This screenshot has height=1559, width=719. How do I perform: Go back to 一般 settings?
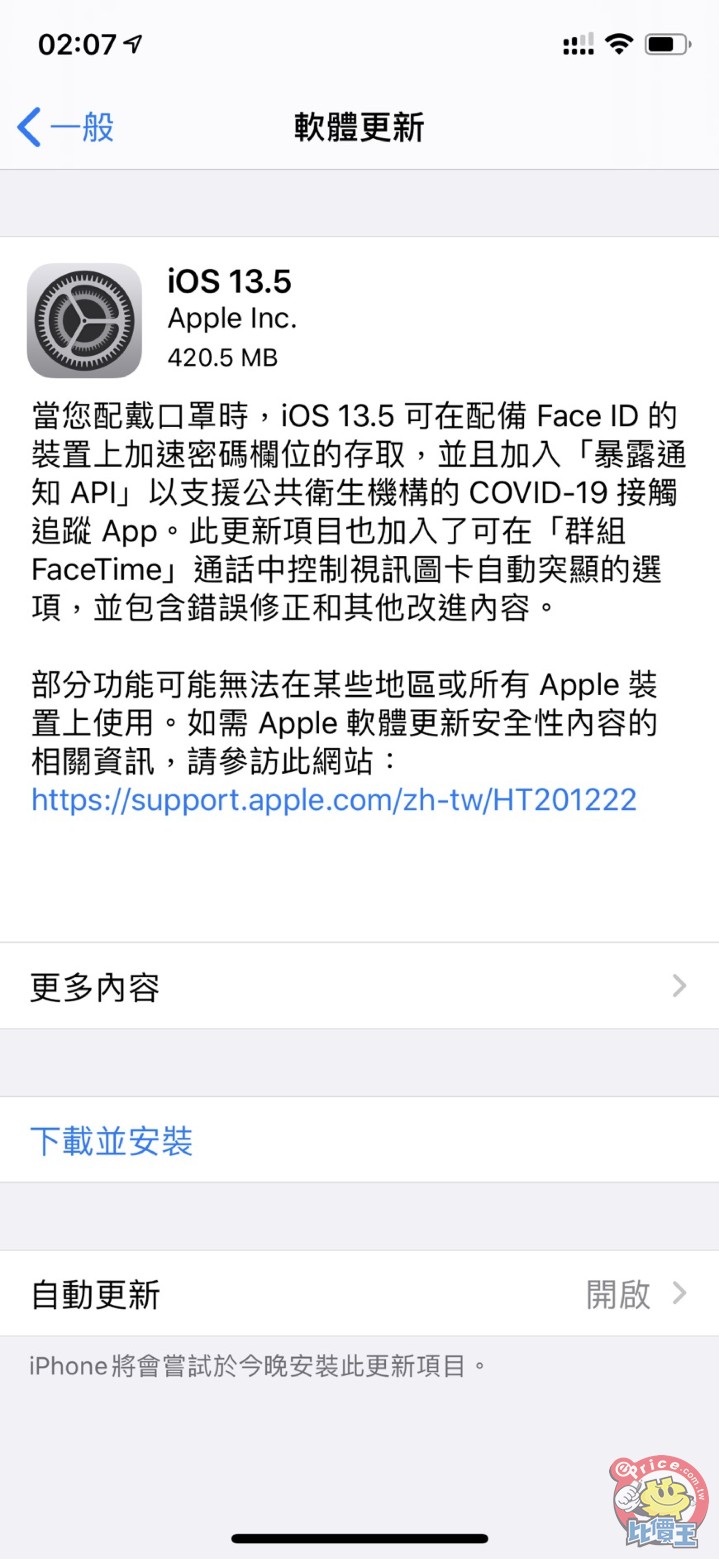pyautogui.click(x=66, y=128)
